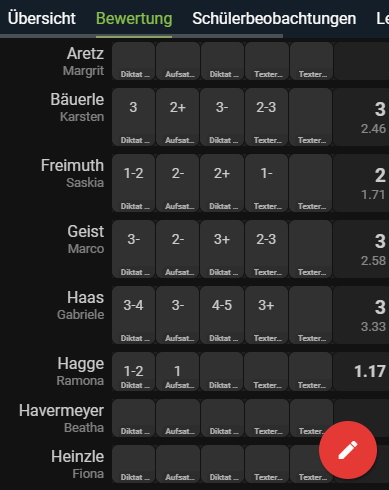Tap the red pencil edit button
Screen dimensions: 389x490
tap(348, 450)
